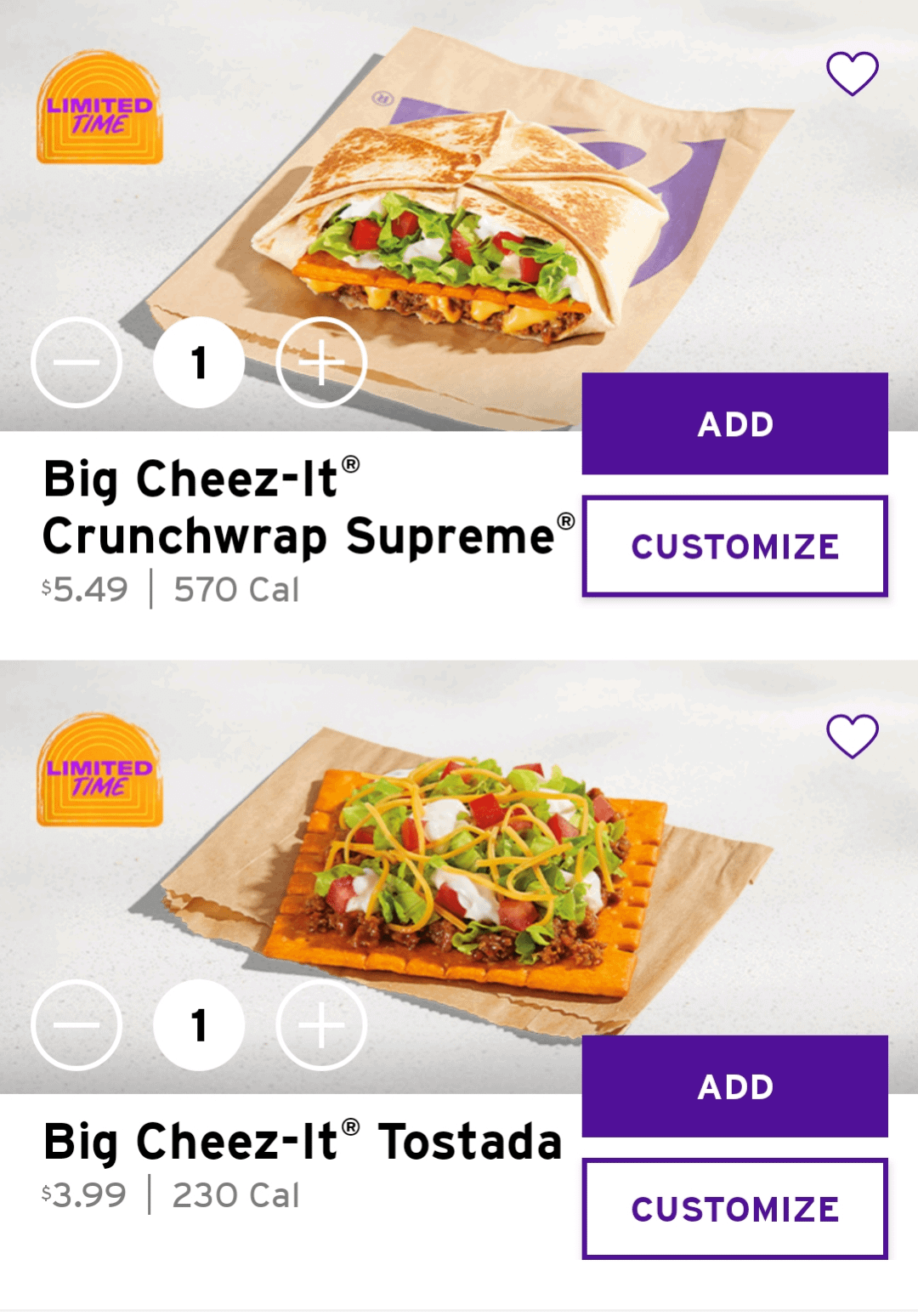Favorite the Big Cheez-It Tostada
Viewport: 918px width, 1316px height.
click(x=853, y=736)
